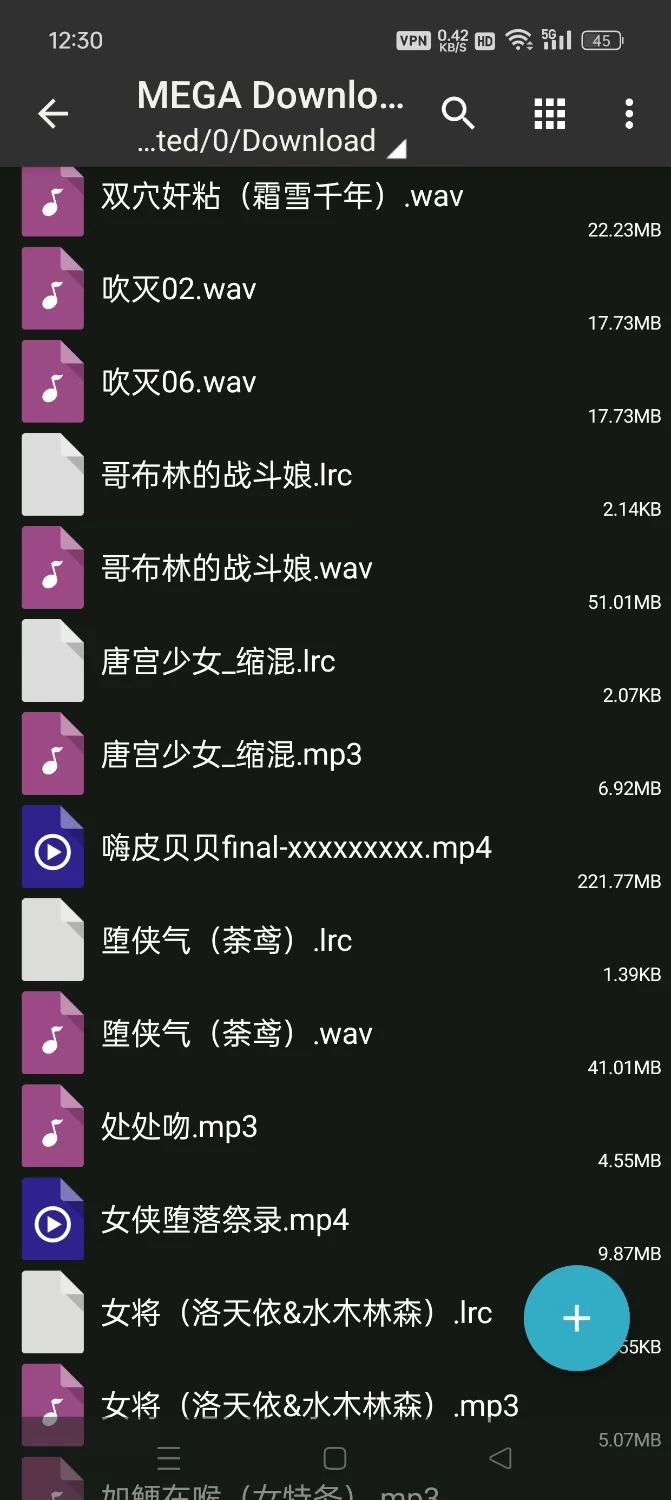Tap the floating plus button
This screenshot has width=671, height=1500.
pos(576,1318)
